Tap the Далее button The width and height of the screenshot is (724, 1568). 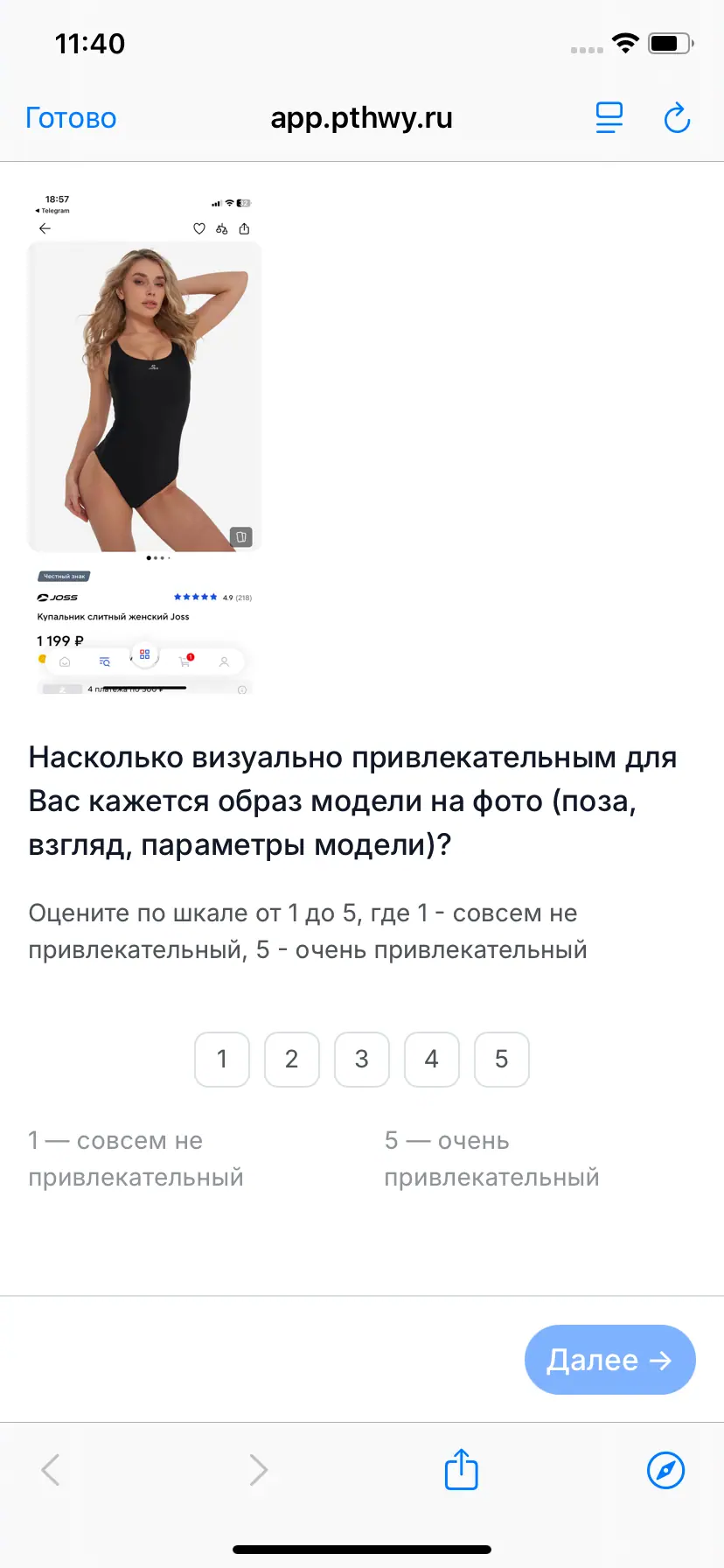[609, 1360]
